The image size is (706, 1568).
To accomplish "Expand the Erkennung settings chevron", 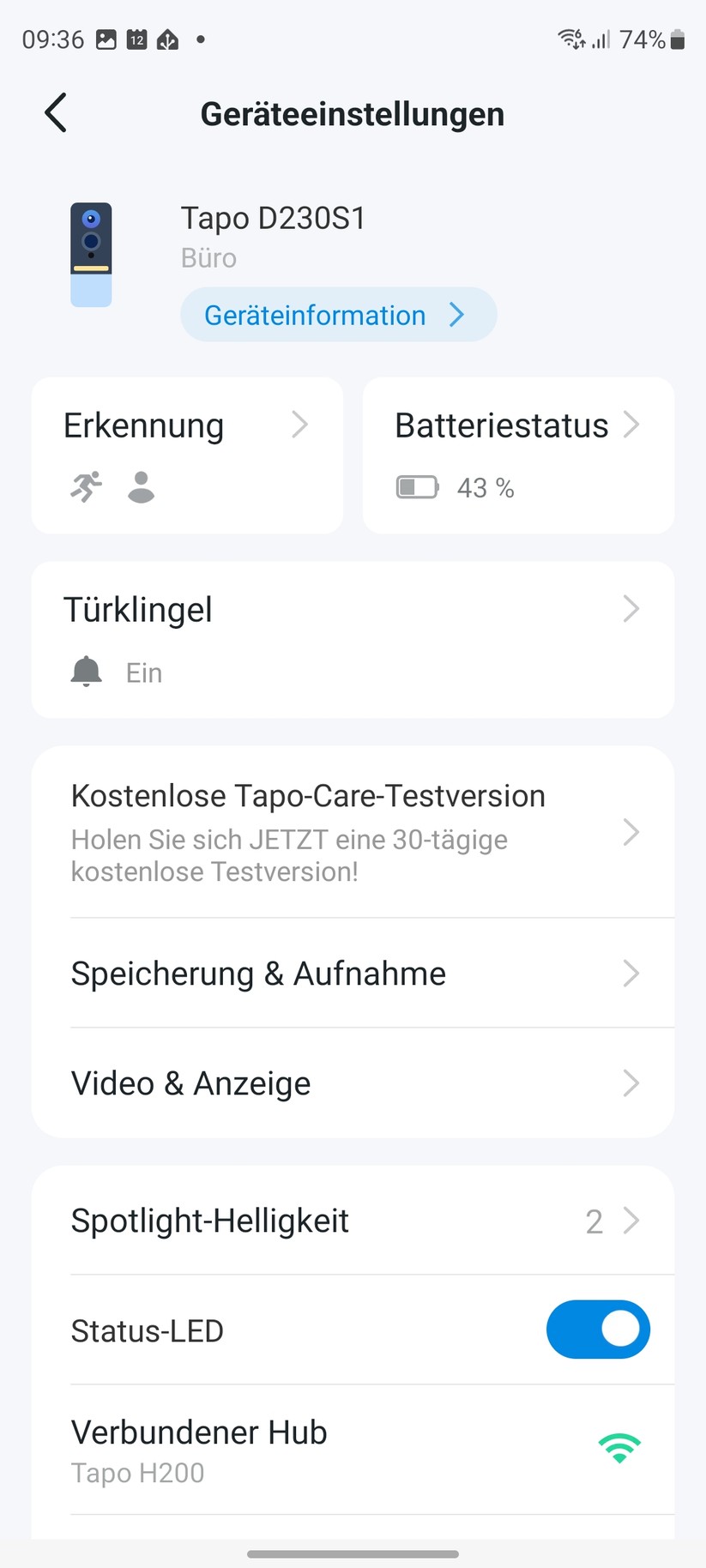I will (x=299, y=425).
